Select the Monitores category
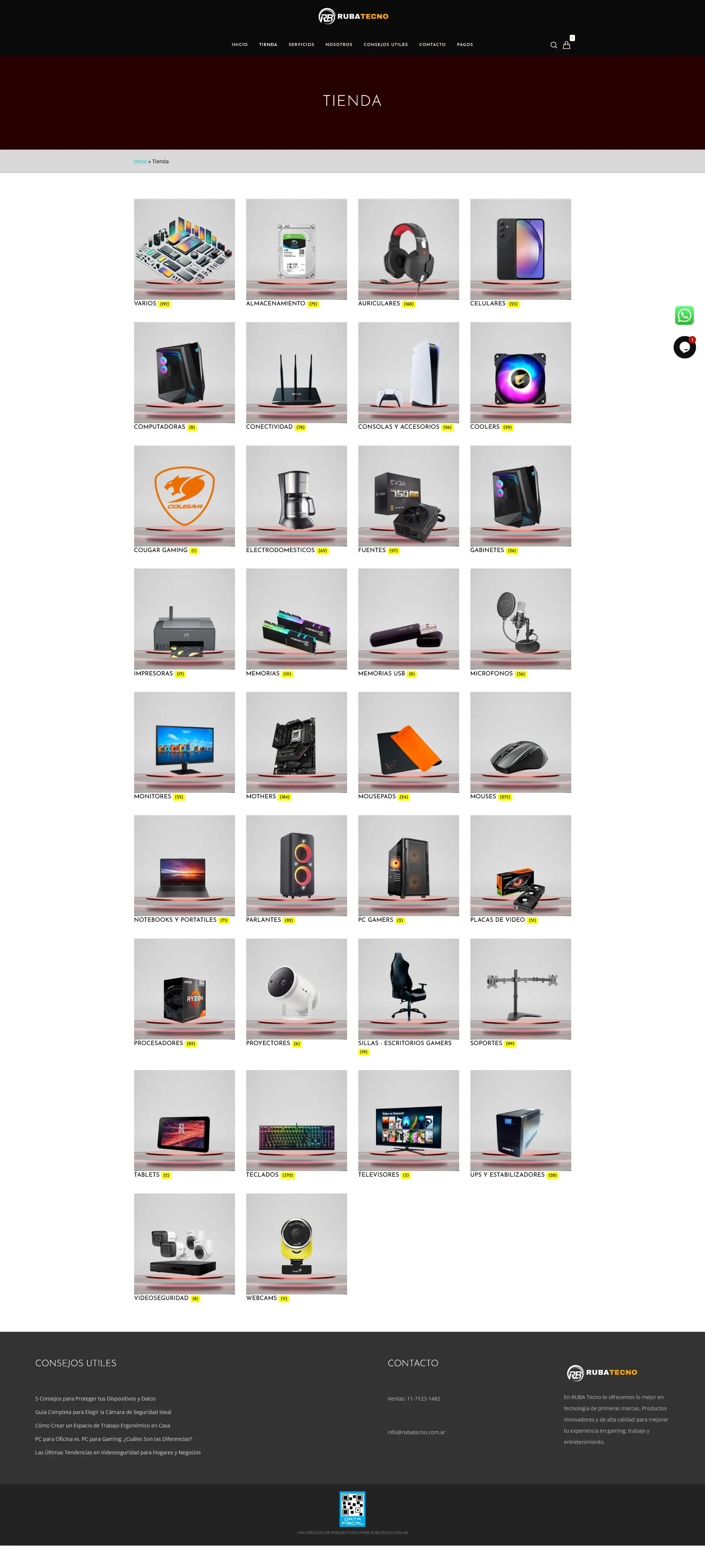Screen dimensions: 705x1568 184,742
